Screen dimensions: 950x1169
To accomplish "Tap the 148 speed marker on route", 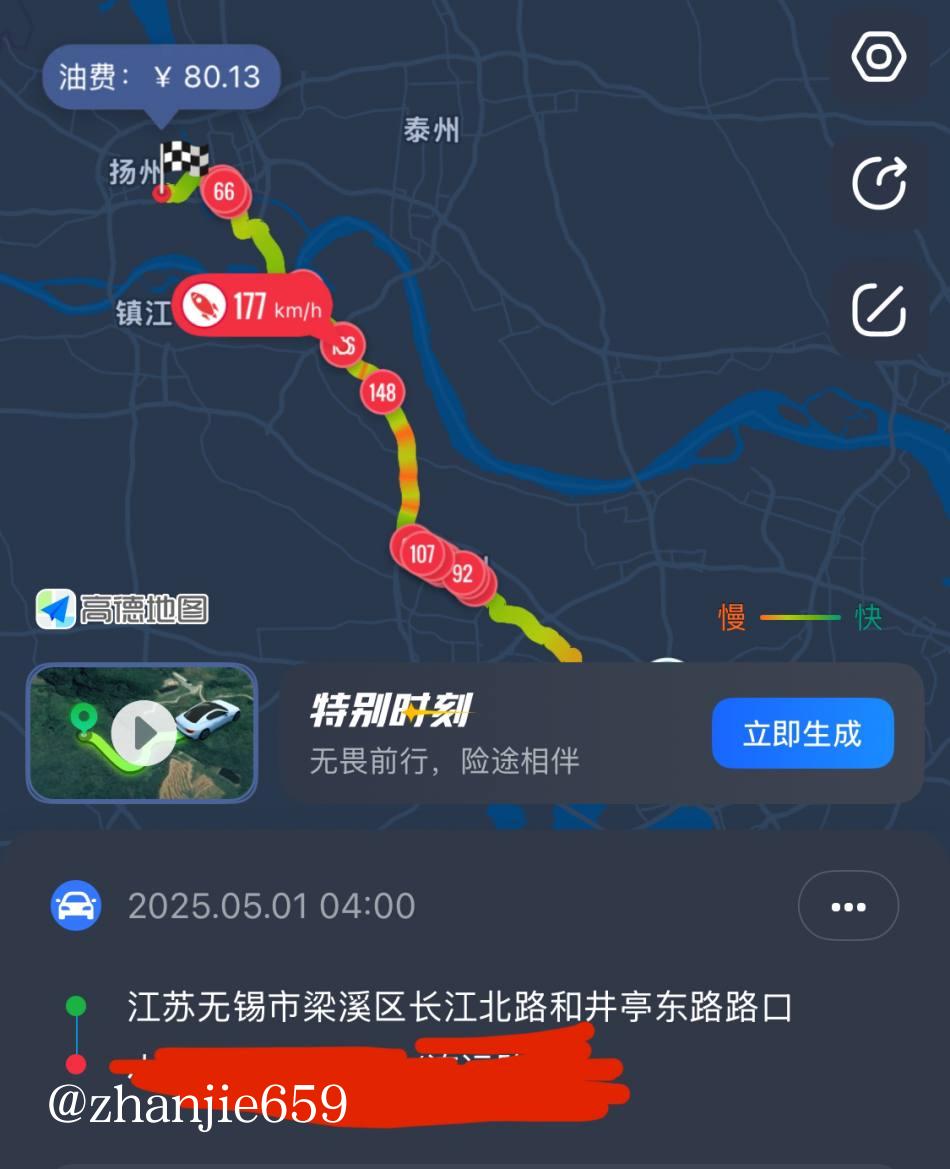I will click(x=383, y=391).
